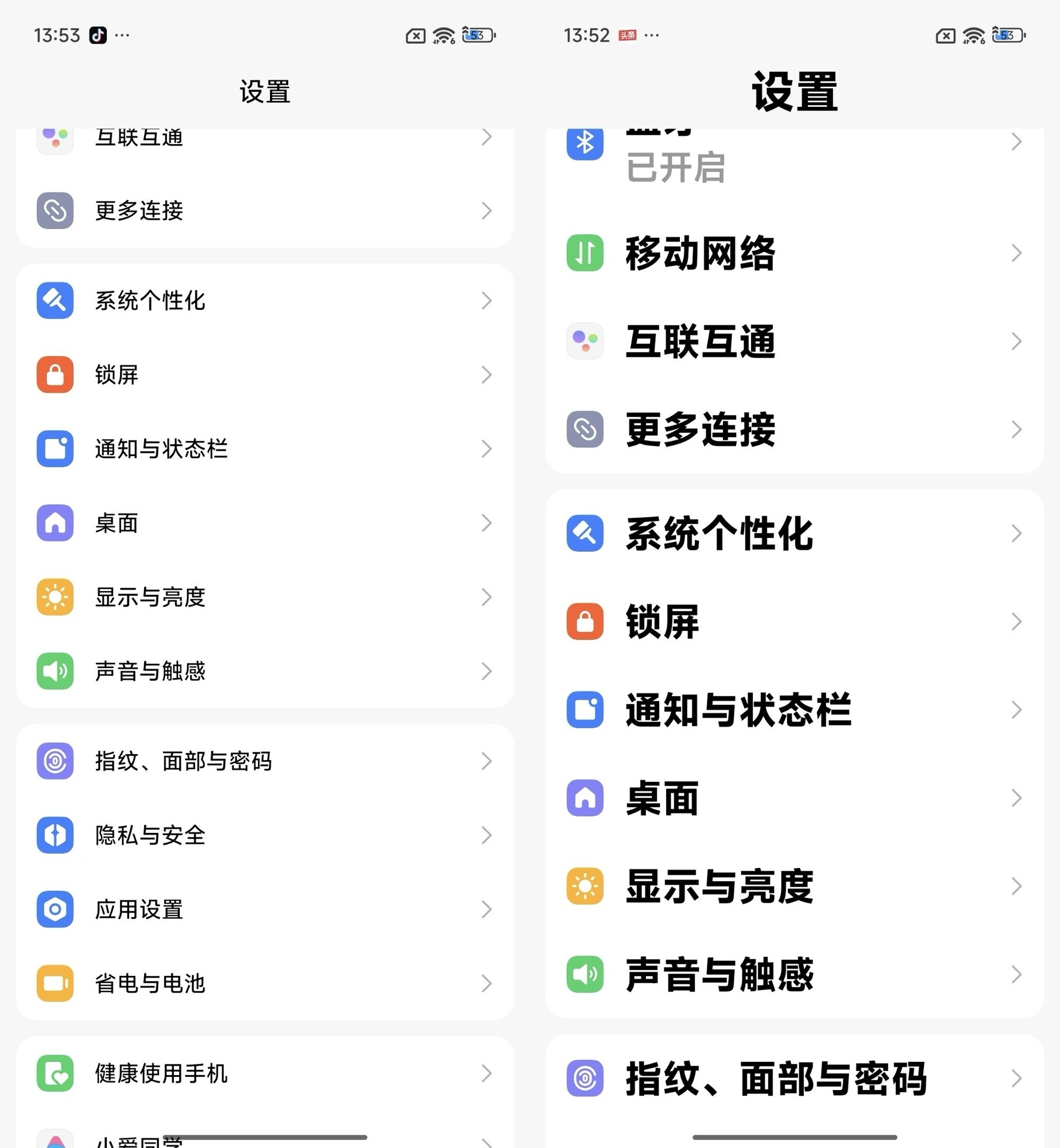Image resolution: width=1060 pixels, height=1148 pixels.
Task: Open the hammer icon for 系统个性化
Action: (x=55, y=300)
